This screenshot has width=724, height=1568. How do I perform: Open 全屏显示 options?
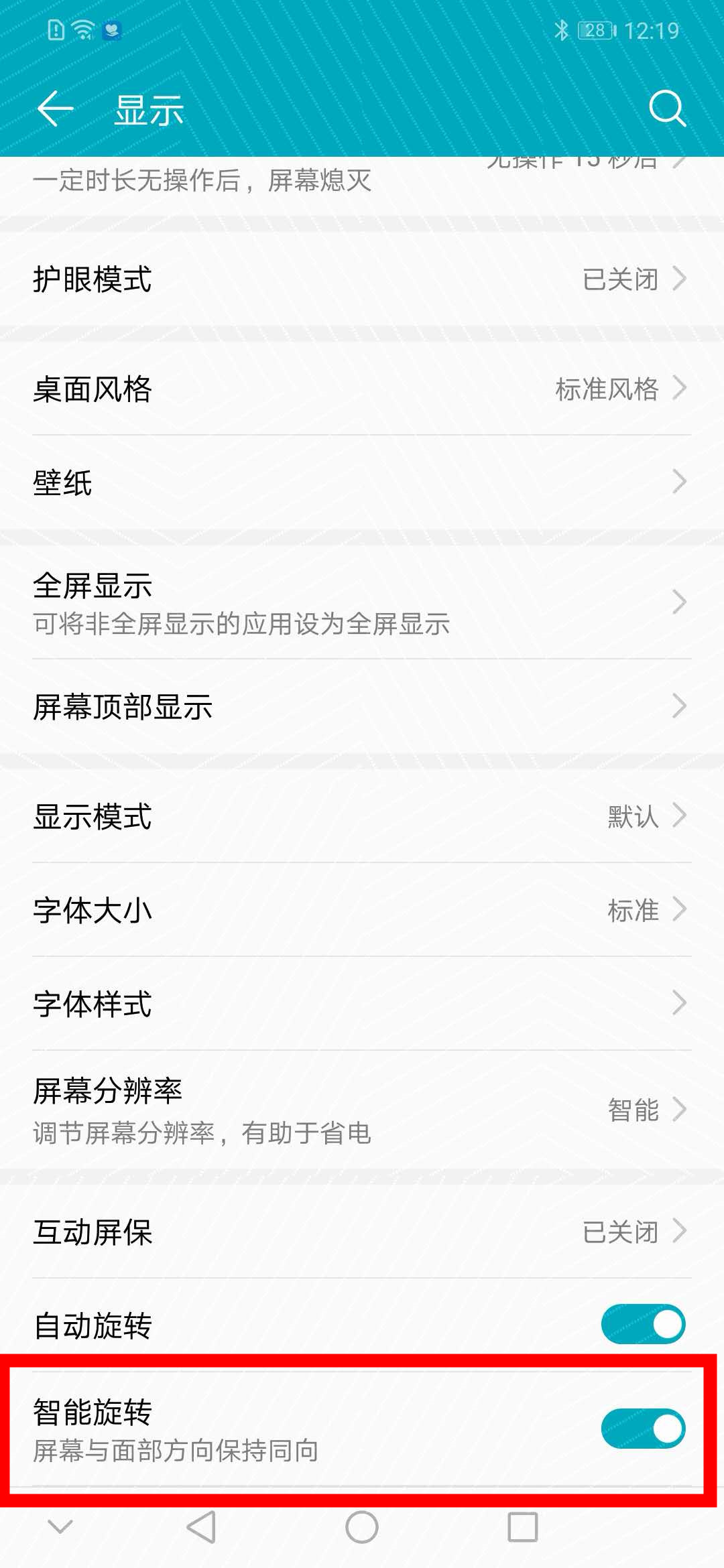[x=362, y=603]
